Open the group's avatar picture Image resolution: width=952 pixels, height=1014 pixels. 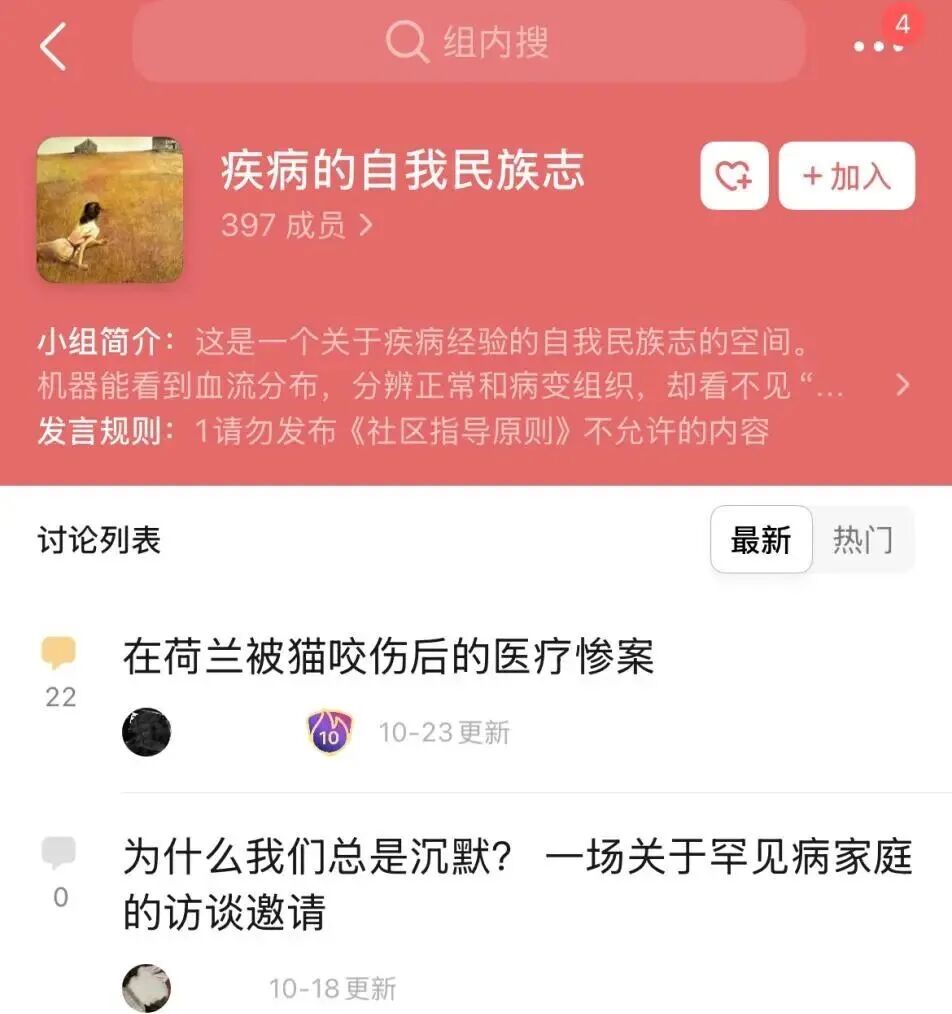[110, 209]
